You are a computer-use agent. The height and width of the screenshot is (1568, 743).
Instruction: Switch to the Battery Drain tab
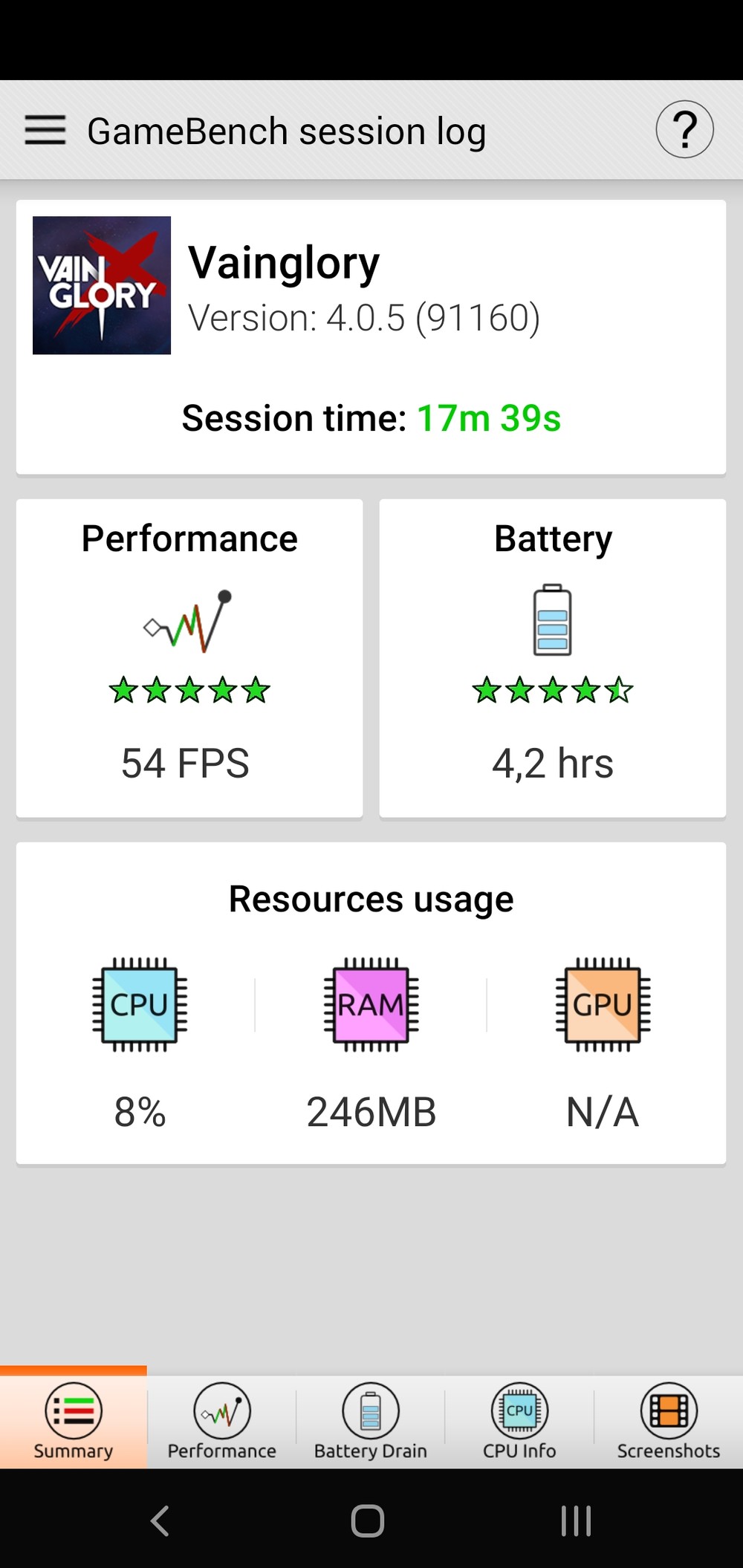click(370, 1422)
